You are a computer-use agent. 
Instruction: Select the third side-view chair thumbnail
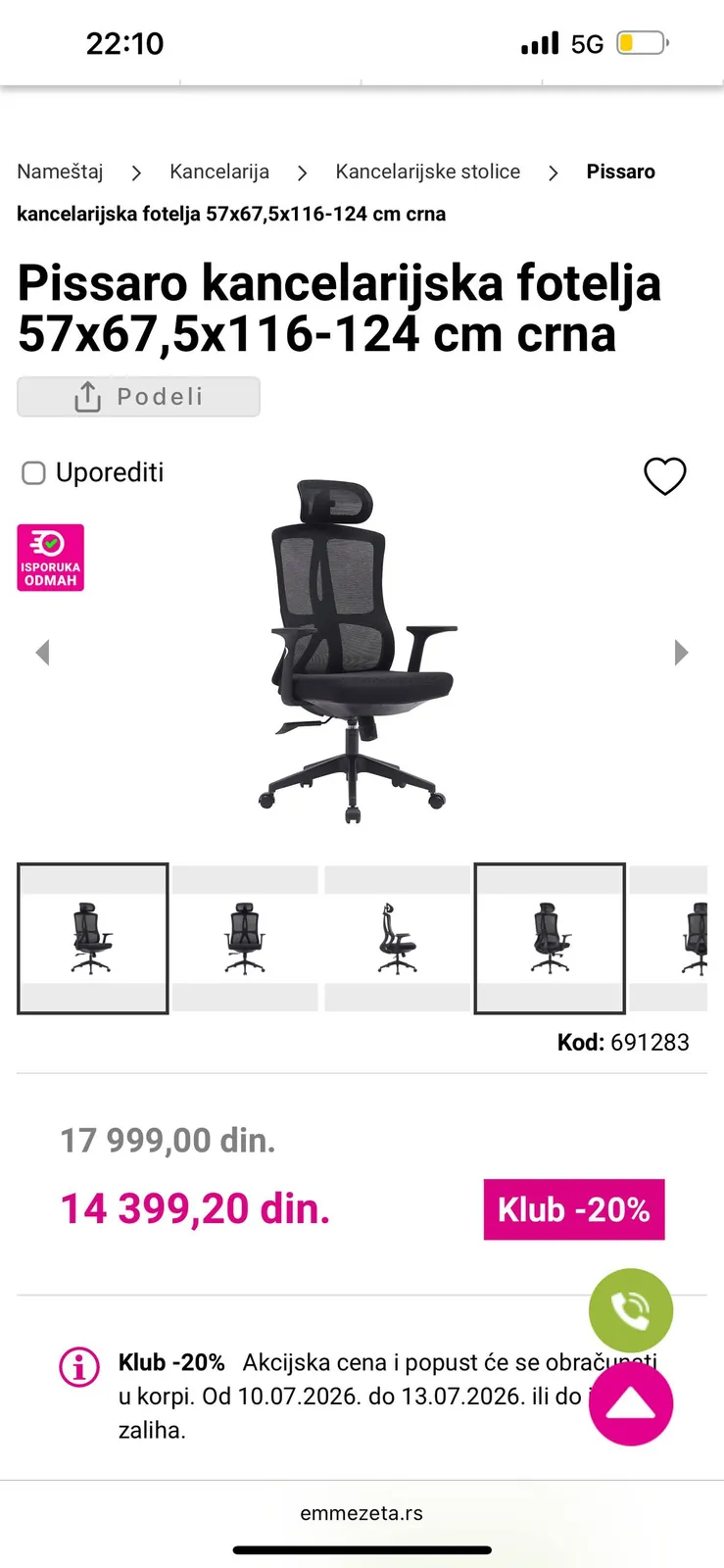coord(397,939)
